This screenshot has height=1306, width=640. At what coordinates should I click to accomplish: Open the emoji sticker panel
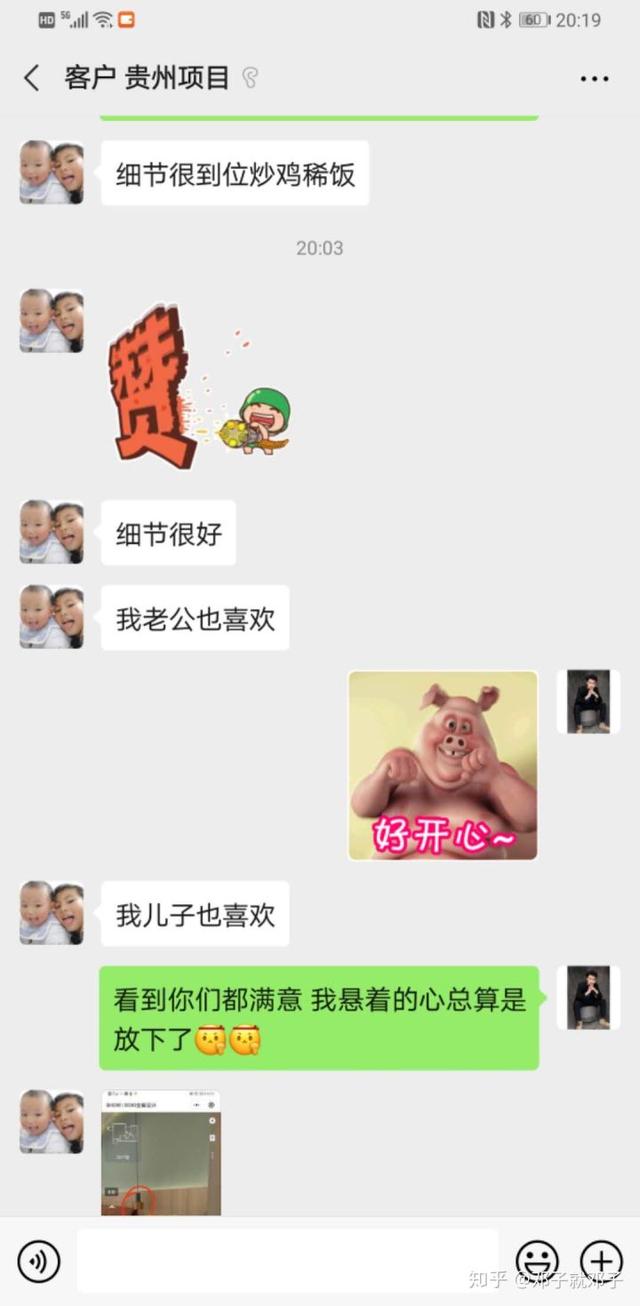coord(537,1261)
